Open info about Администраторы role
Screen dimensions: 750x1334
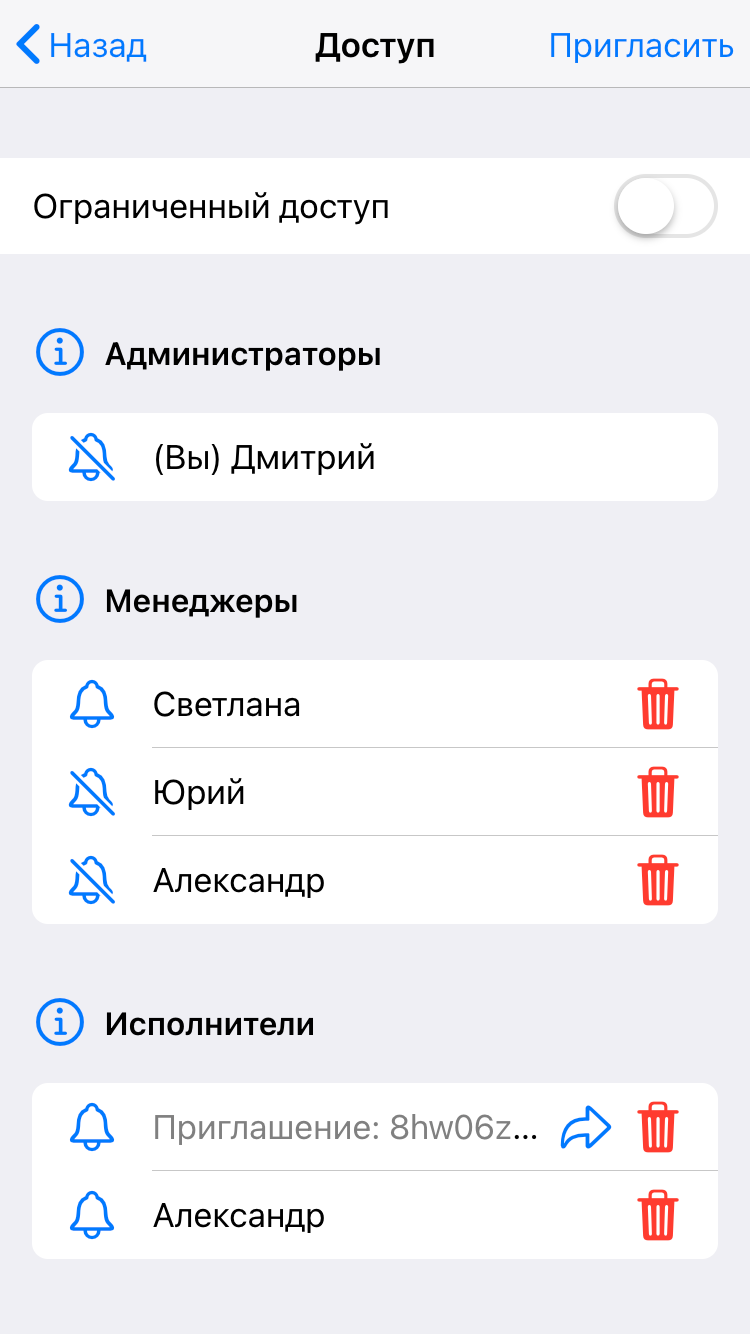(x=60, y=353)
